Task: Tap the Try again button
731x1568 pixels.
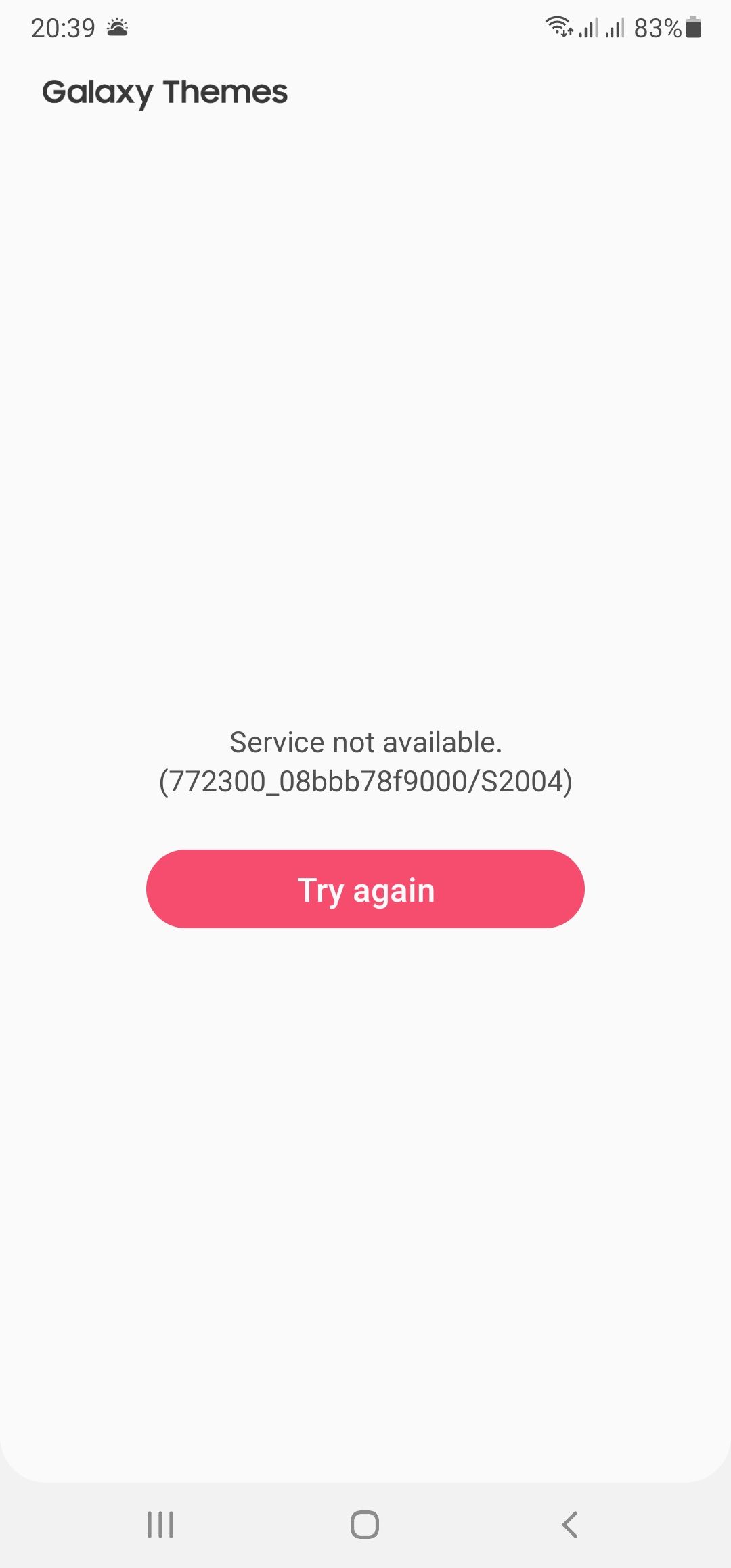Action: (x=365, y=889)
